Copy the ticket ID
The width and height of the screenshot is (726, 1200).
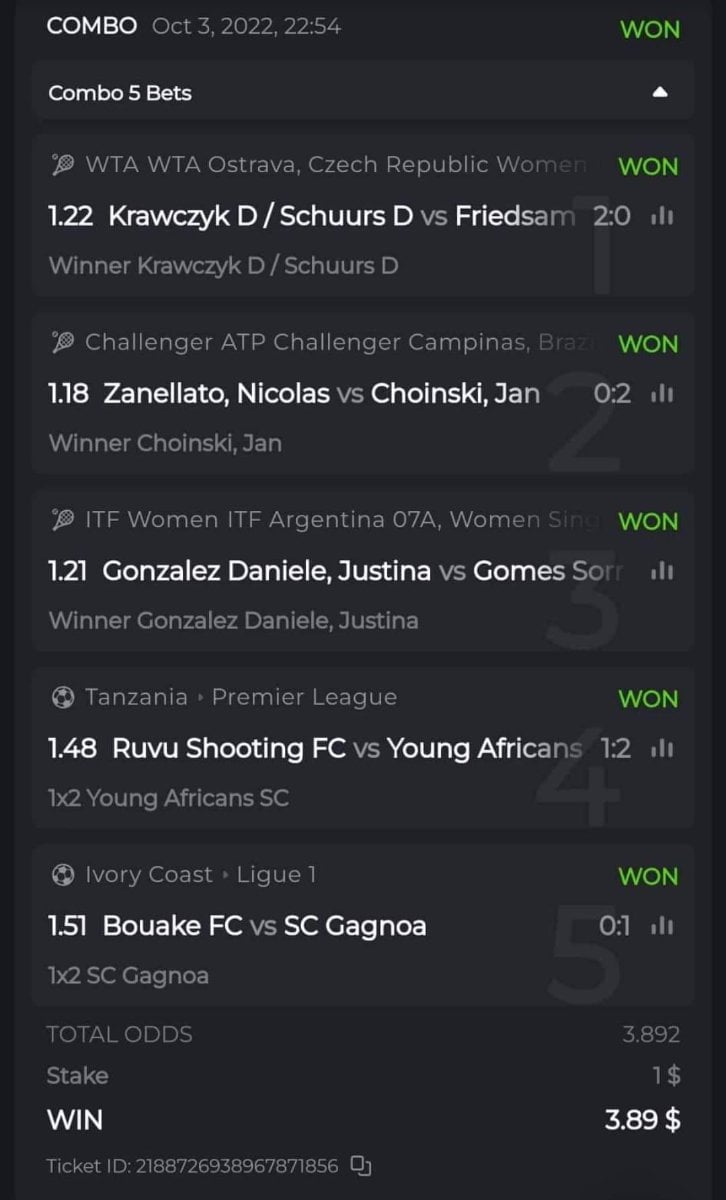coord(362,1165)
